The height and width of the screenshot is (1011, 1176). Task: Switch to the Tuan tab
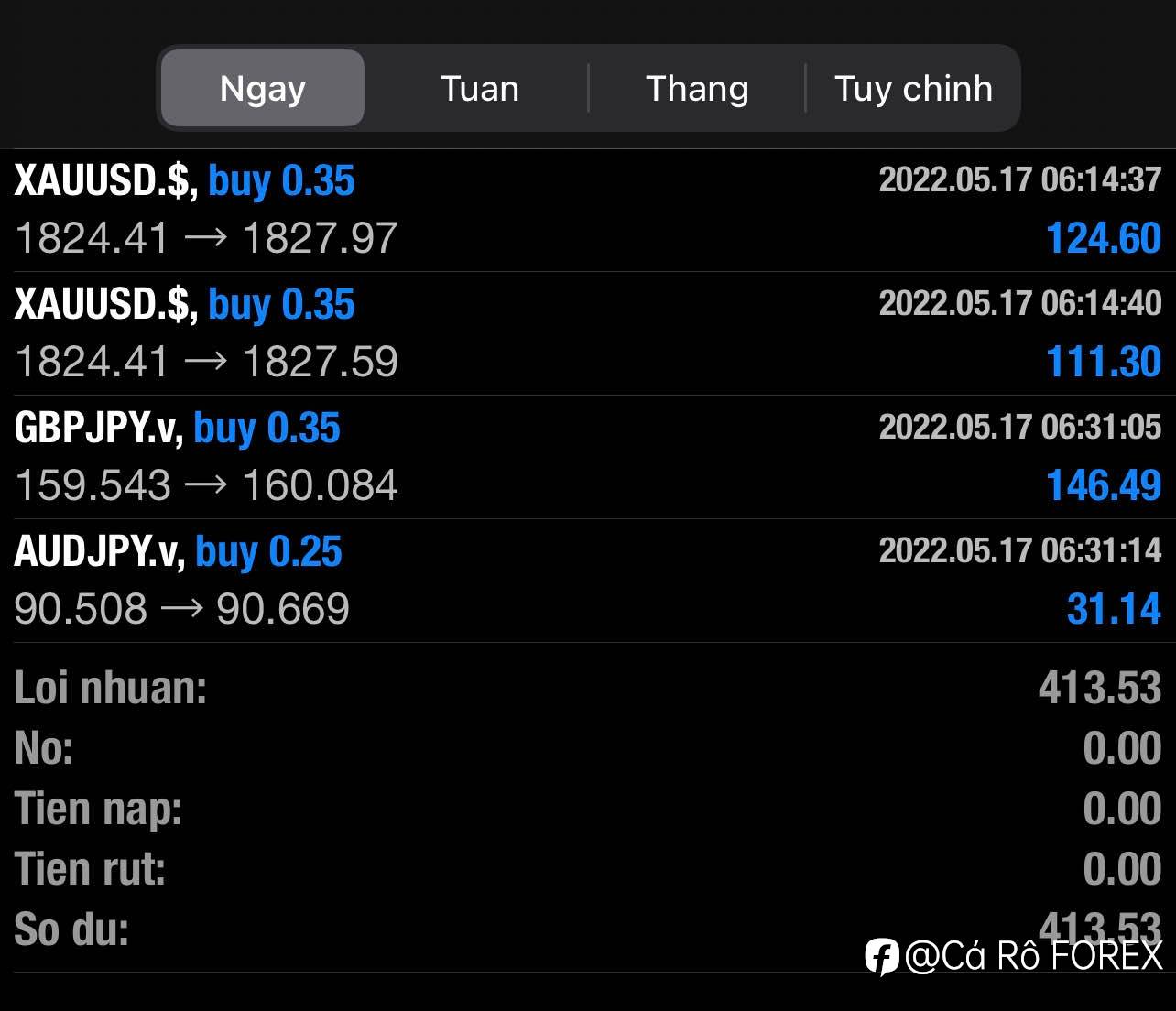pyautogui.click(x=479, y=89)
